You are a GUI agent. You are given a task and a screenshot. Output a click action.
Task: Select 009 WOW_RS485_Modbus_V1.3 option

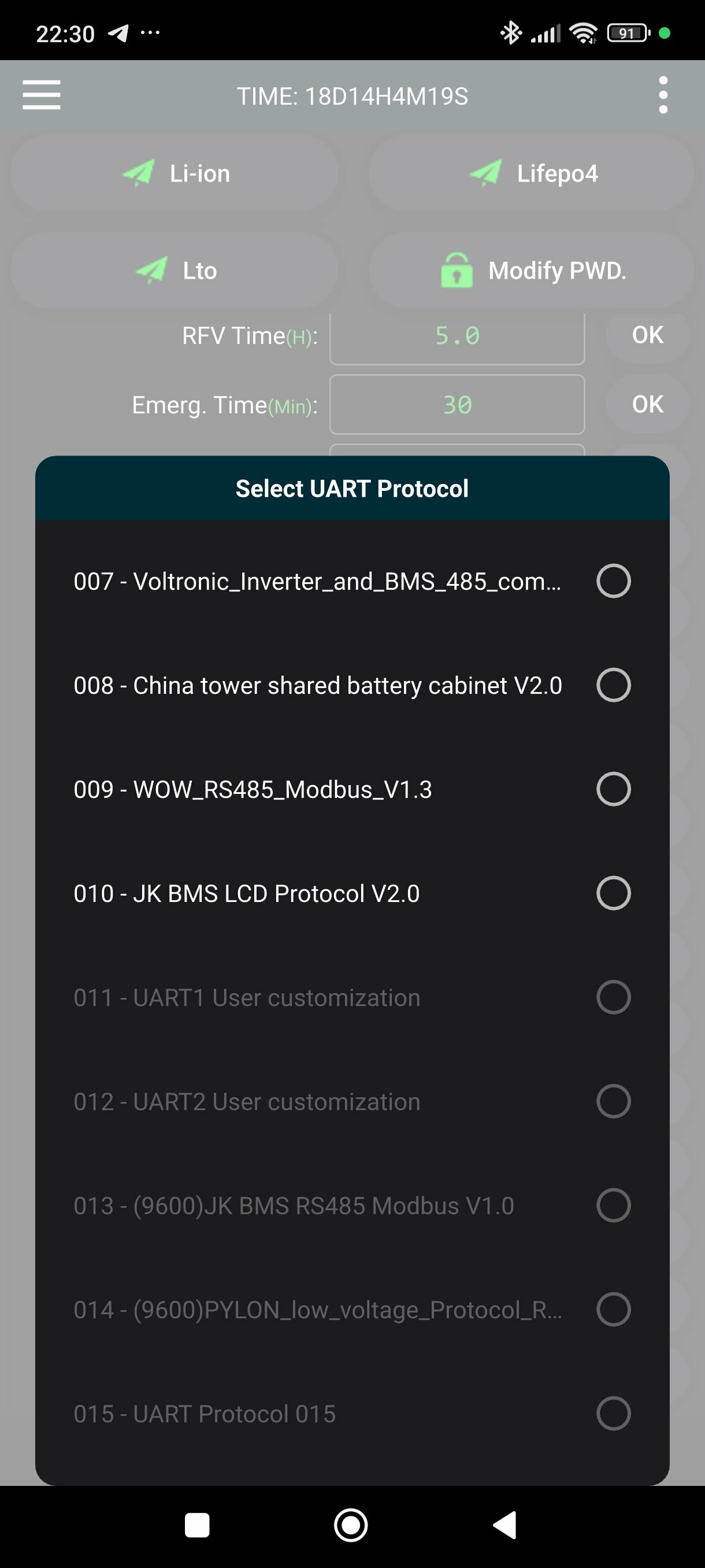(x=352, y=789)
